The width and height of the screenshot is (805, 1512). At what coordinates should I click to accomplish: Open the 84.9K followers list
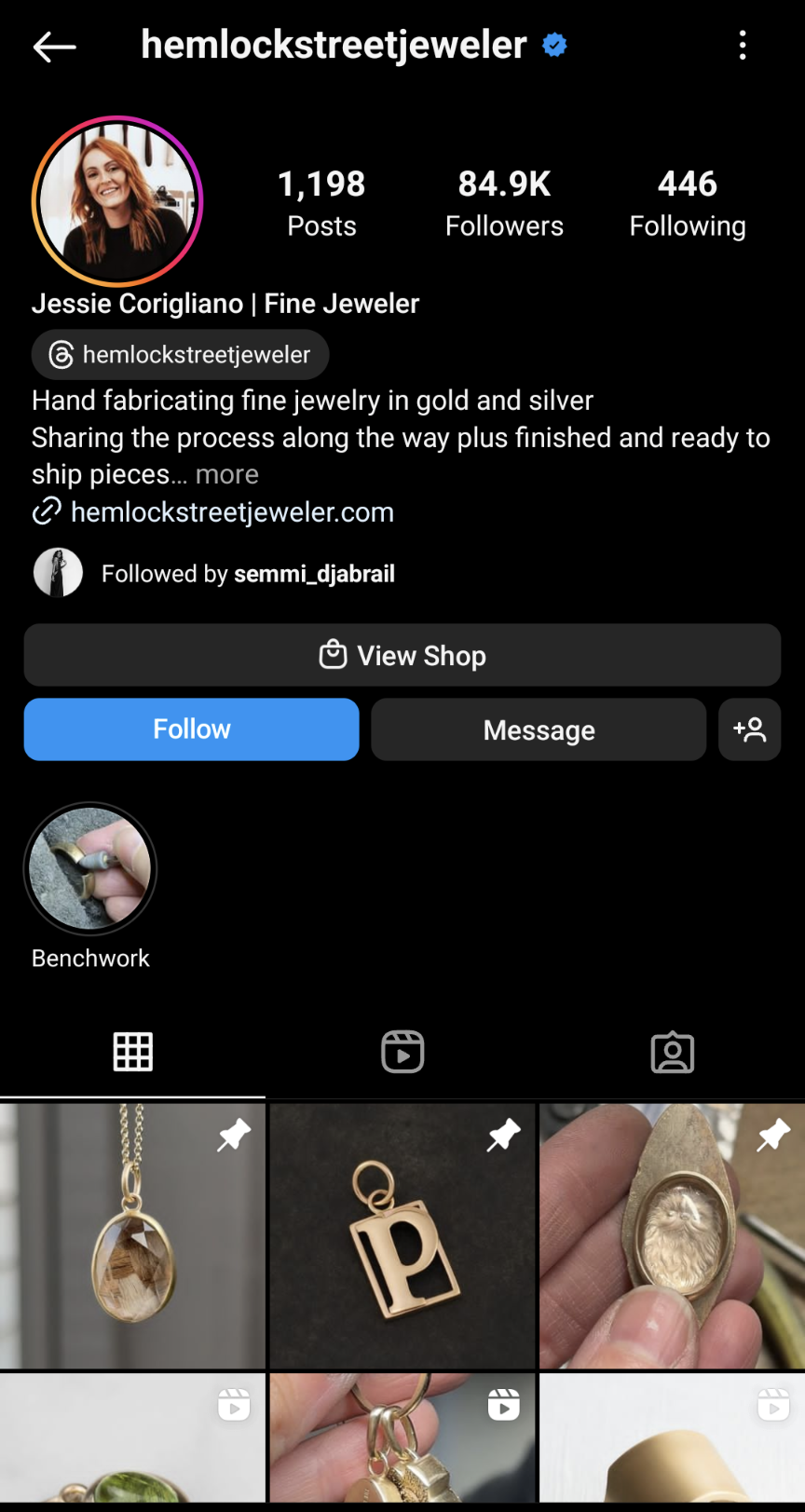pyautogui.click(x=504, y=203)
